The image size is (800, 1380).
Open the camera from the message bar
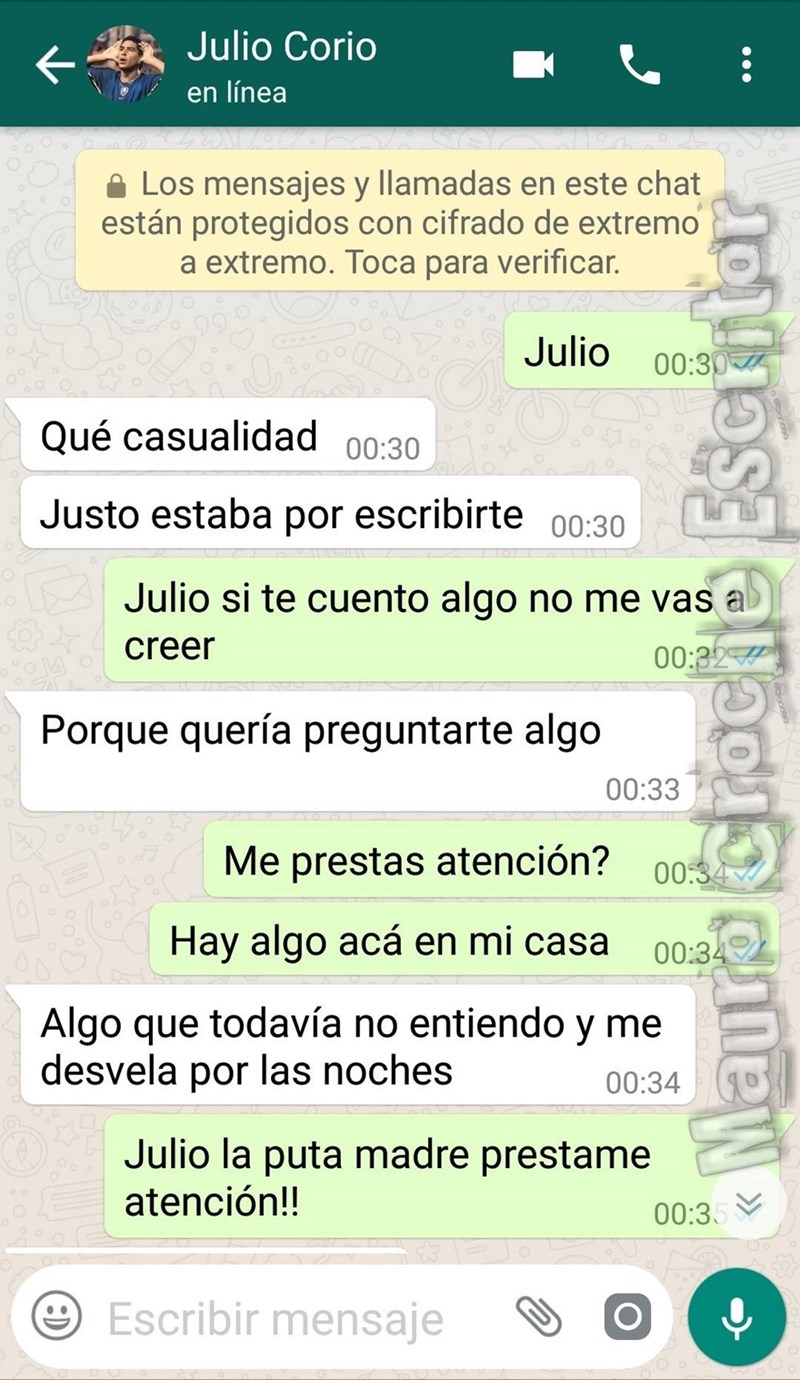click(627, 1317)
